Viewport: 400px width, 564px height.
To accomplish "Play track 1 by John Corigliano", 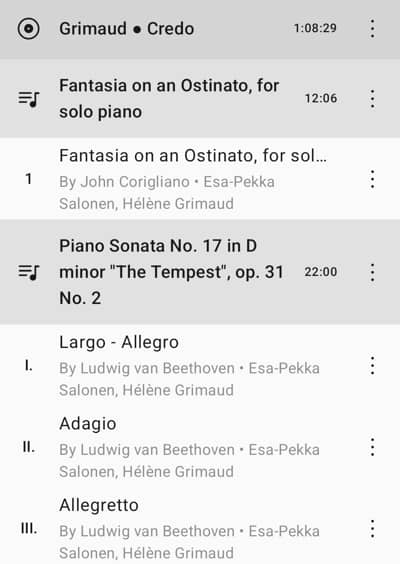I will tap(200, 179).
